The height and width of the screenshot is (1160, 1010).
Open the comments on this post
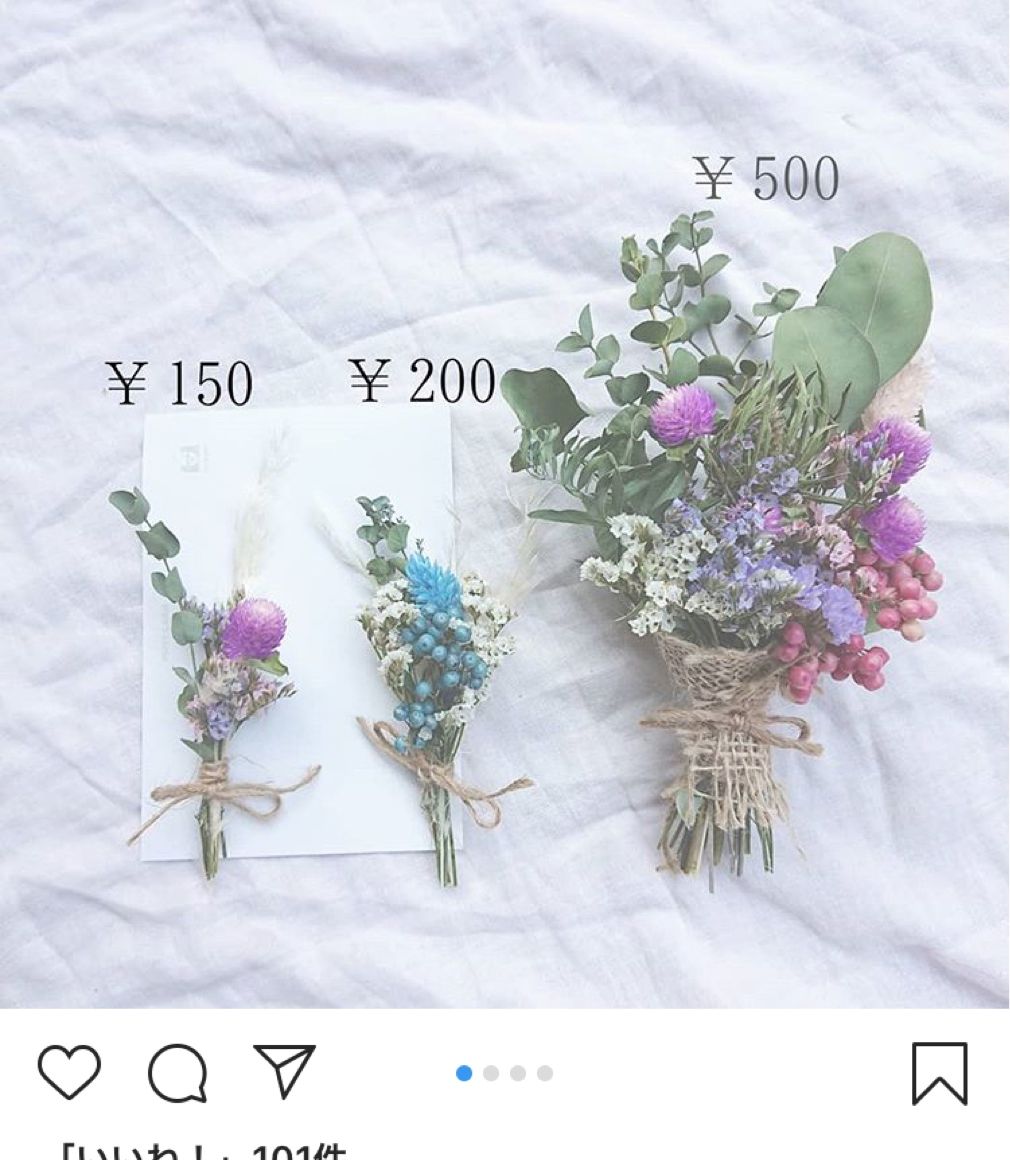177,1073
